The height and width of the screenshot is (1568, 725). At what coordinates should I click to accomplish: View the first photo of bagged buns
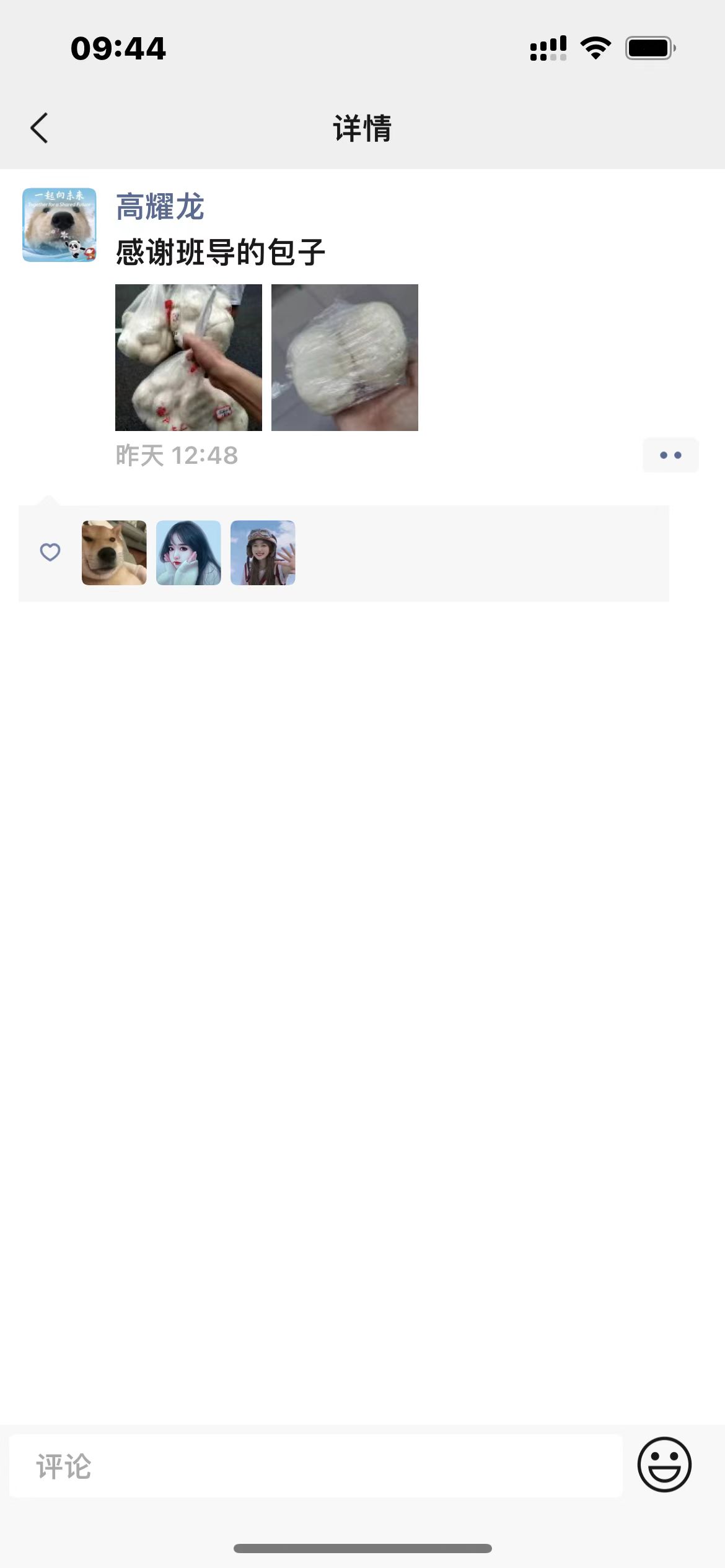click(188, 357)
